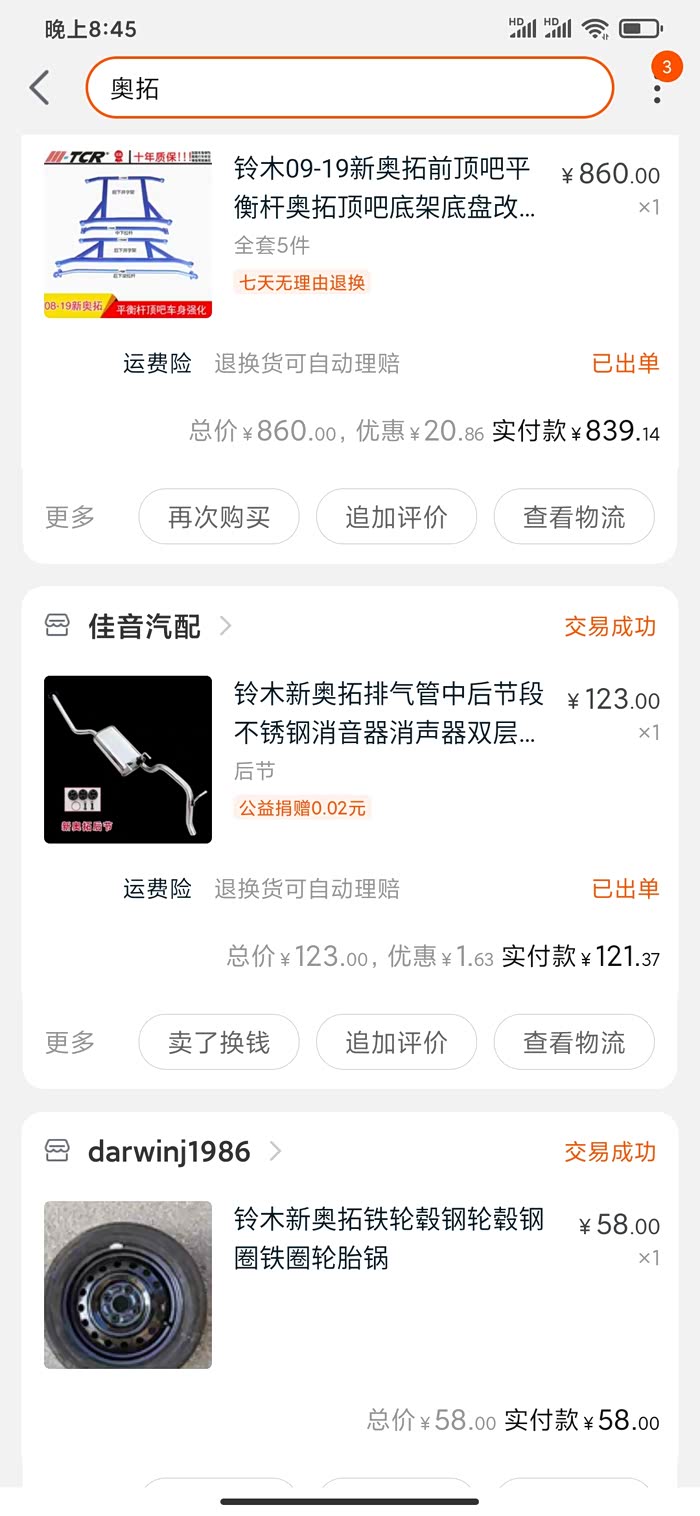This screenshot has width=700, height=1516.
Task: Tap 追加评价 on the 前顶吧平衡杆 order
Action: point(396,517)
